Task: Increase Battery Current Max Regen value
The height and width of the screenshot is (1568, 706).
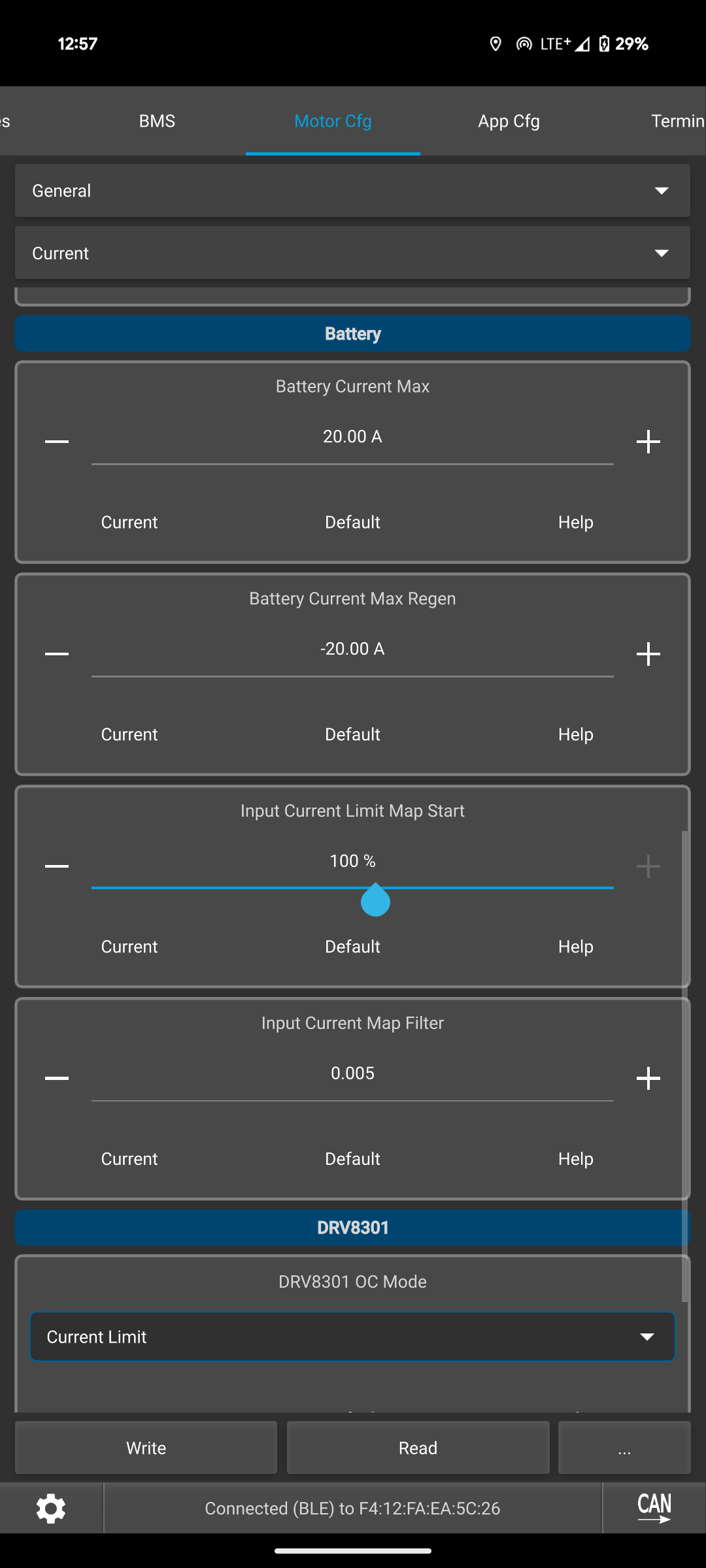Action: pyautogui.click(x=648, y=654)
